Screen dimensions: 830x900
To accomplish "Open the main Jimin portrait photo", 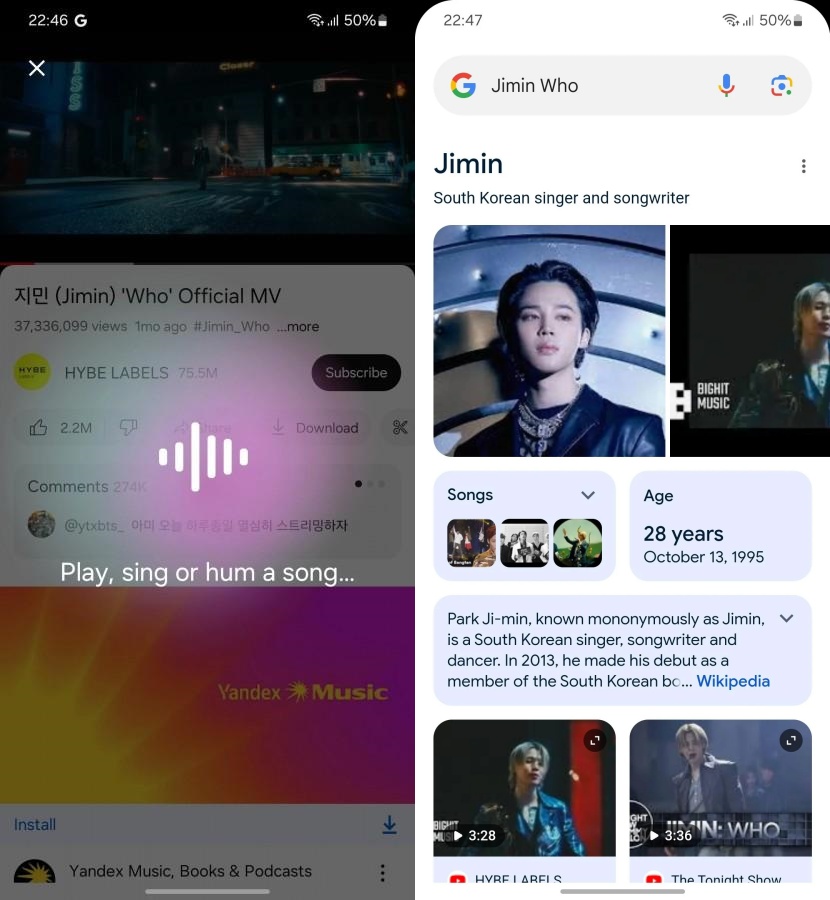I will tap(549, 341).
